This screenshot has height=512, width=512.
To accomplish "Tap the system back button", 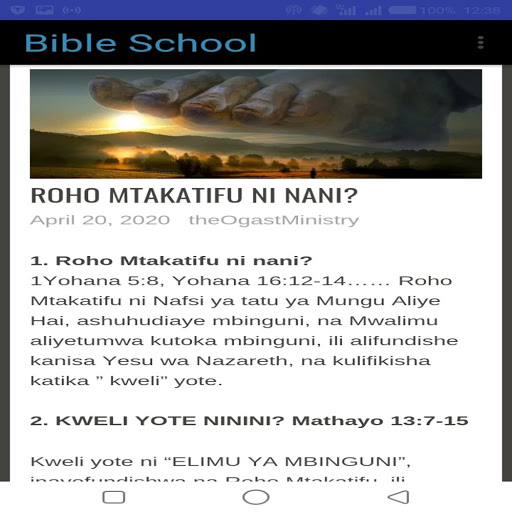I will click(398, 497).
